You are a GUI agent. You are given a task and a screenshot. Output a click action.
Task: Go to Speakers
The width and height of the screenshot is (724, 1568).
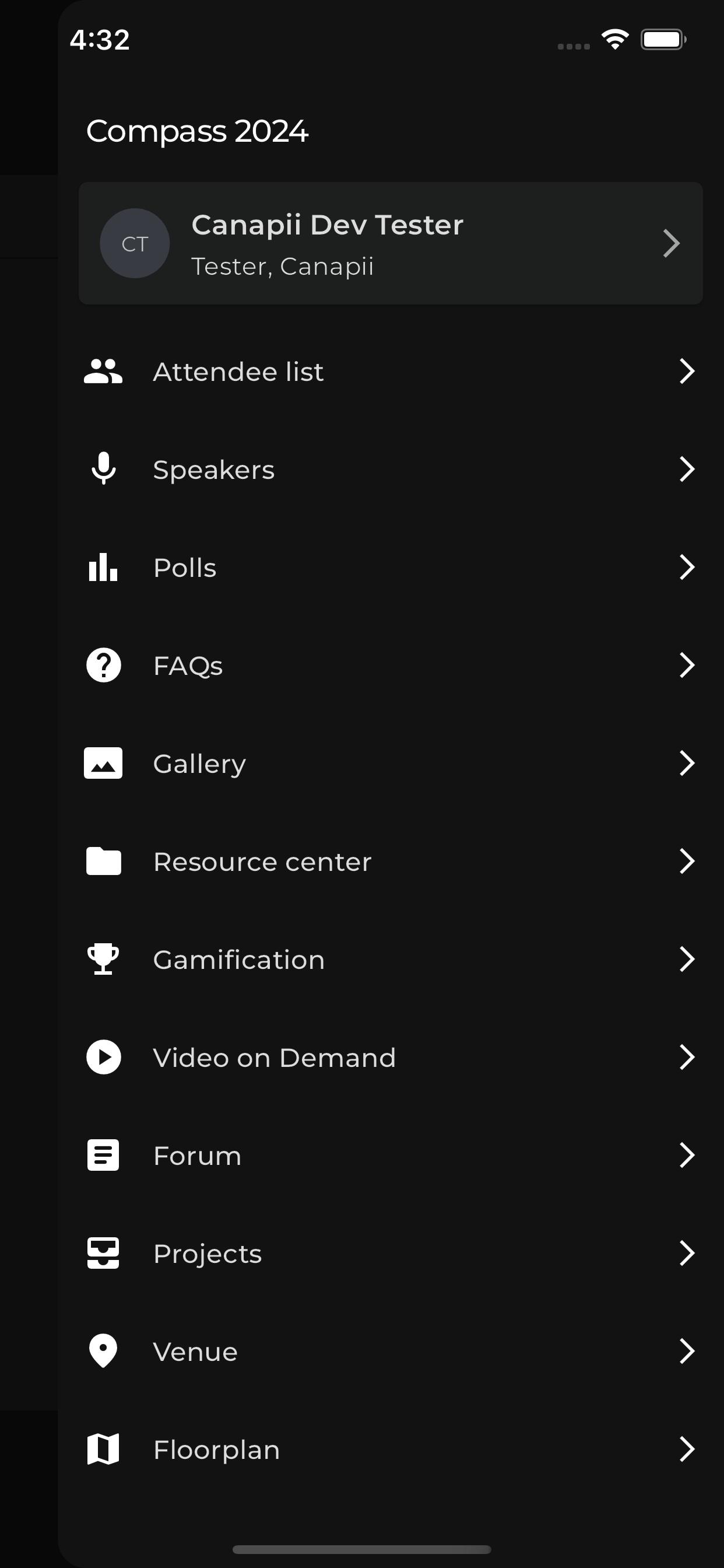click(x=391, y=470)
